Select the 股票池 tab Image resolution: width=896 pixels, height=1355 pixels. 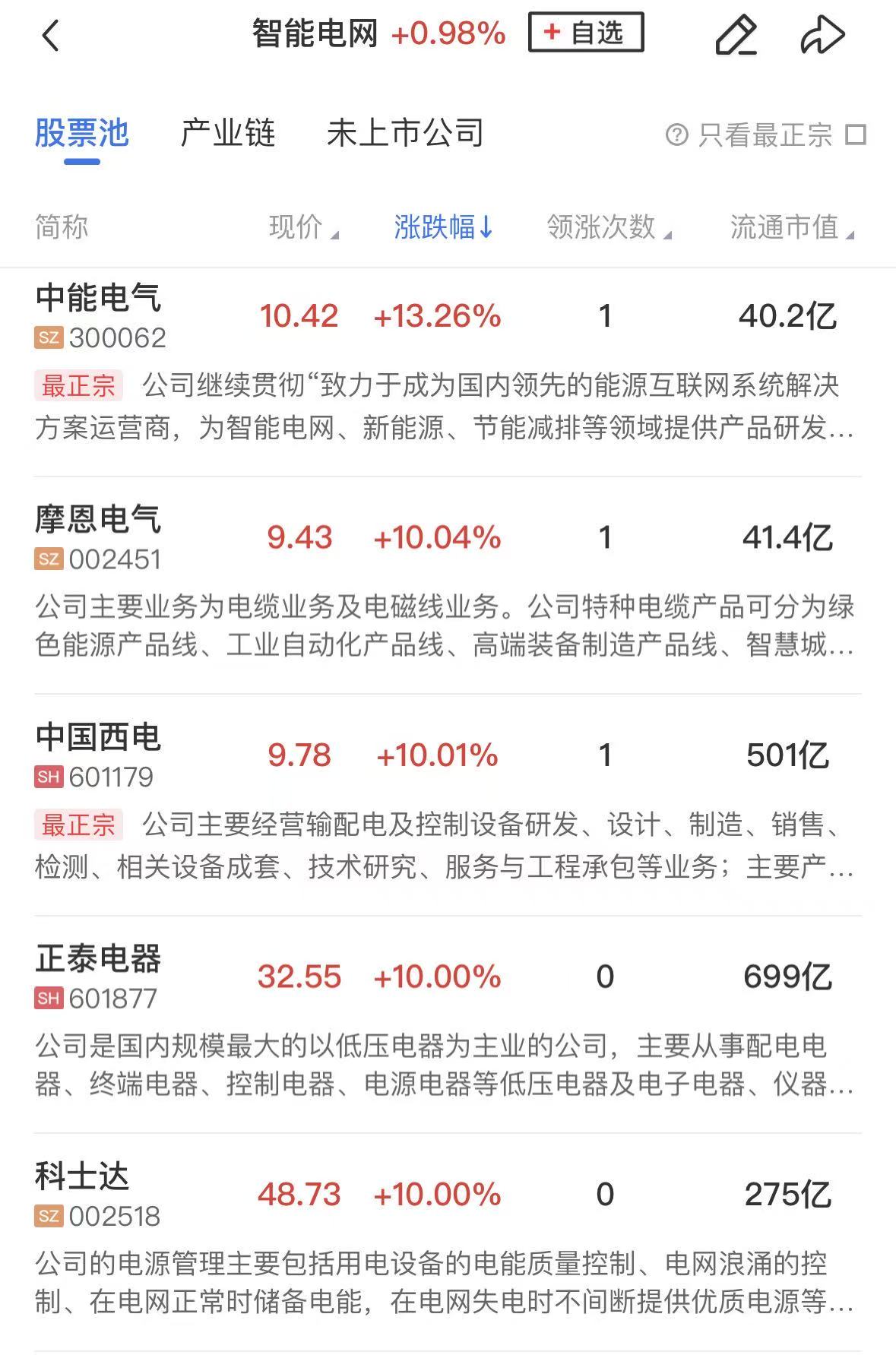pyautogui.click(x=82, y=134)
